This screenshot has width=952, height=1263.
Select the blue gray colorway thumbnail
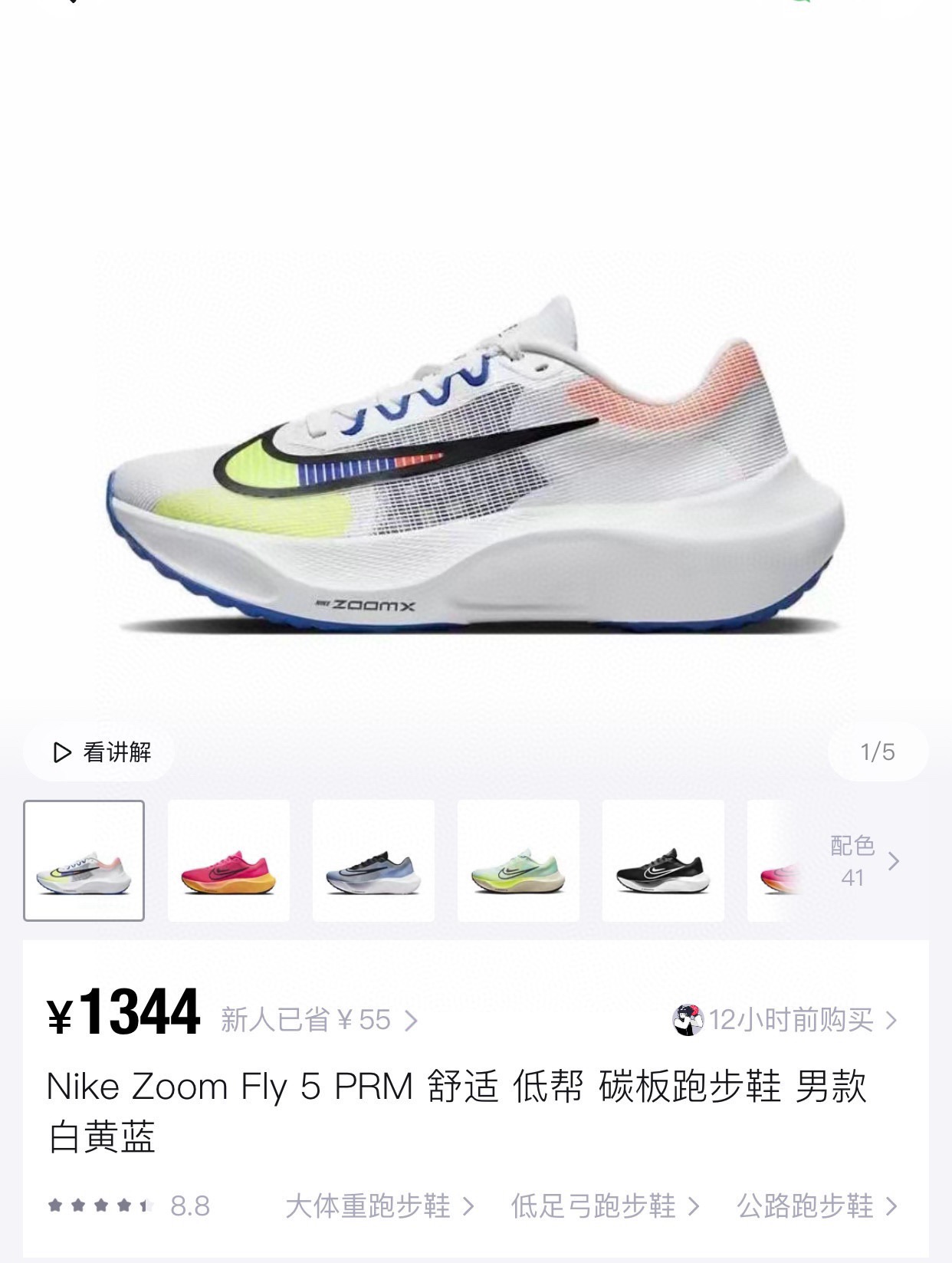pos(373,860)
